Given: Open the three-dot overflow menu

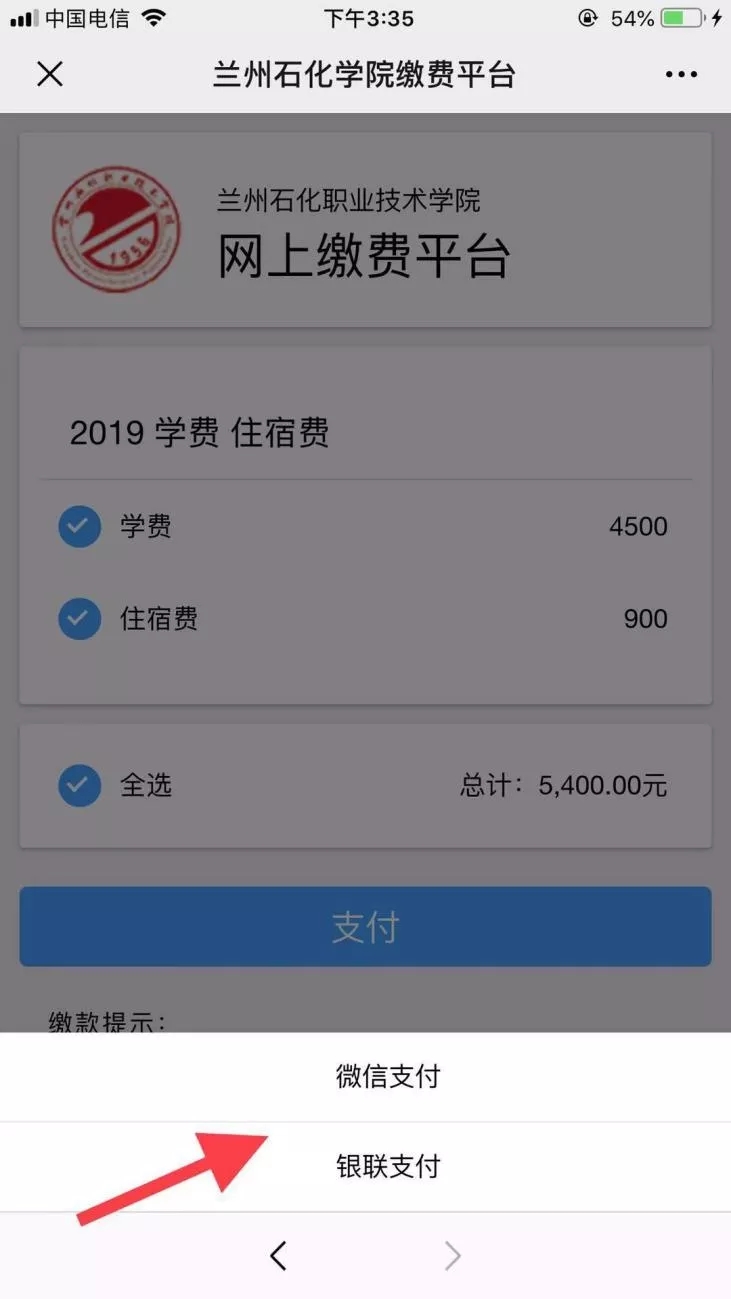Looking at the screenshot, I should click(681, 74).
